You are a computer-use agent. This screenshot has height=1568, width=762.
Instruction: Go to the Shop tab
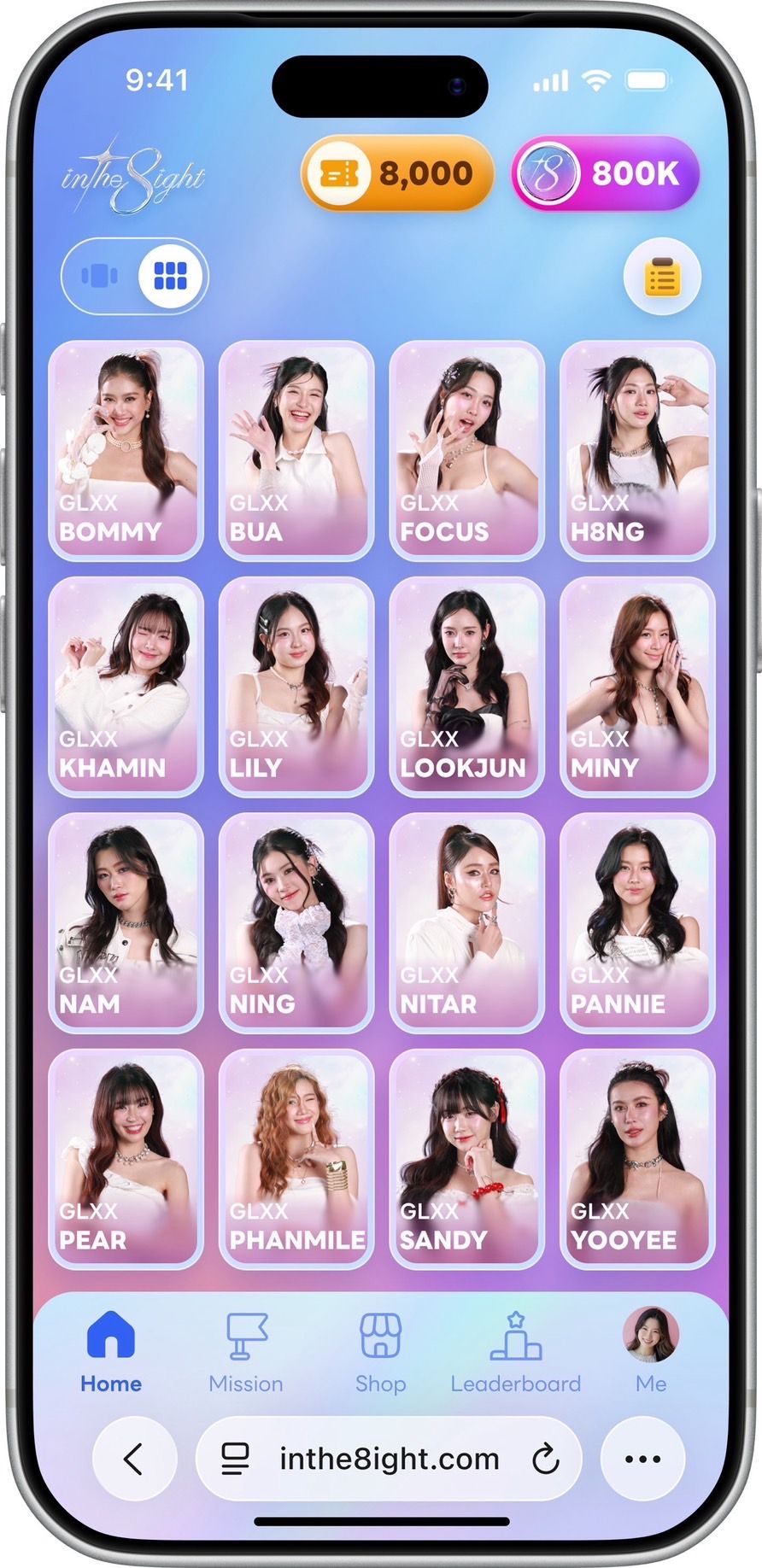click(x=380, y=1354)
